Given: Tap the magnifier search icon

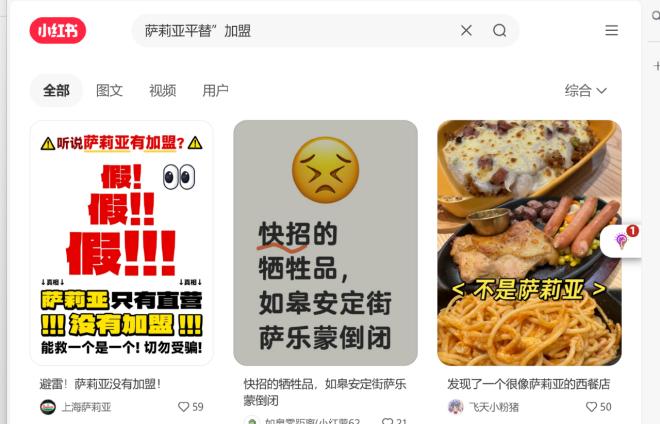Looking at the screenshot, I should [499, 31].
